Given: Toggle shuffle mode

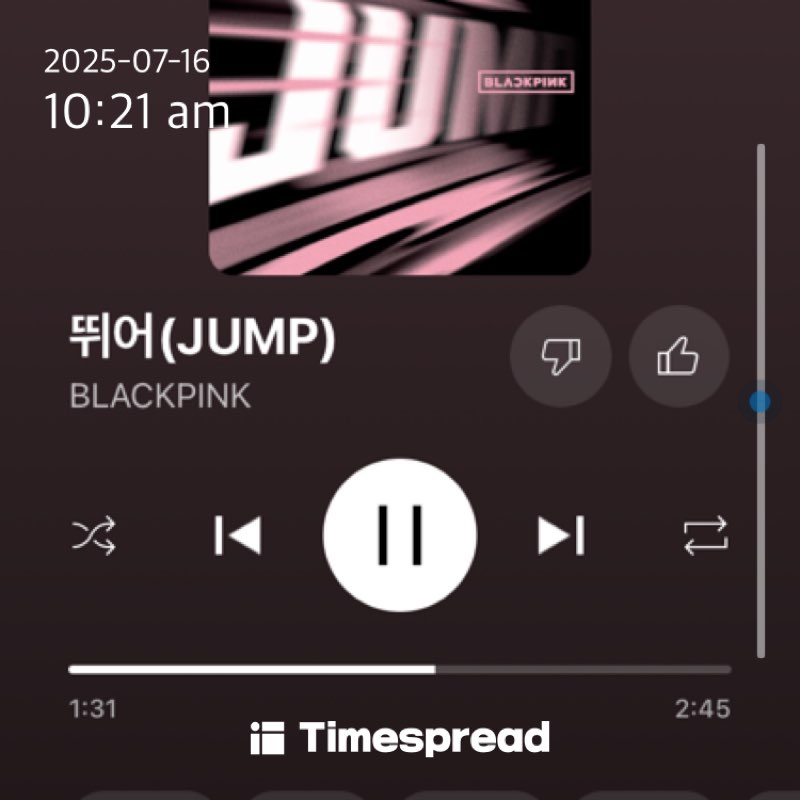Looking at the screenshot, I should (94, 537).
